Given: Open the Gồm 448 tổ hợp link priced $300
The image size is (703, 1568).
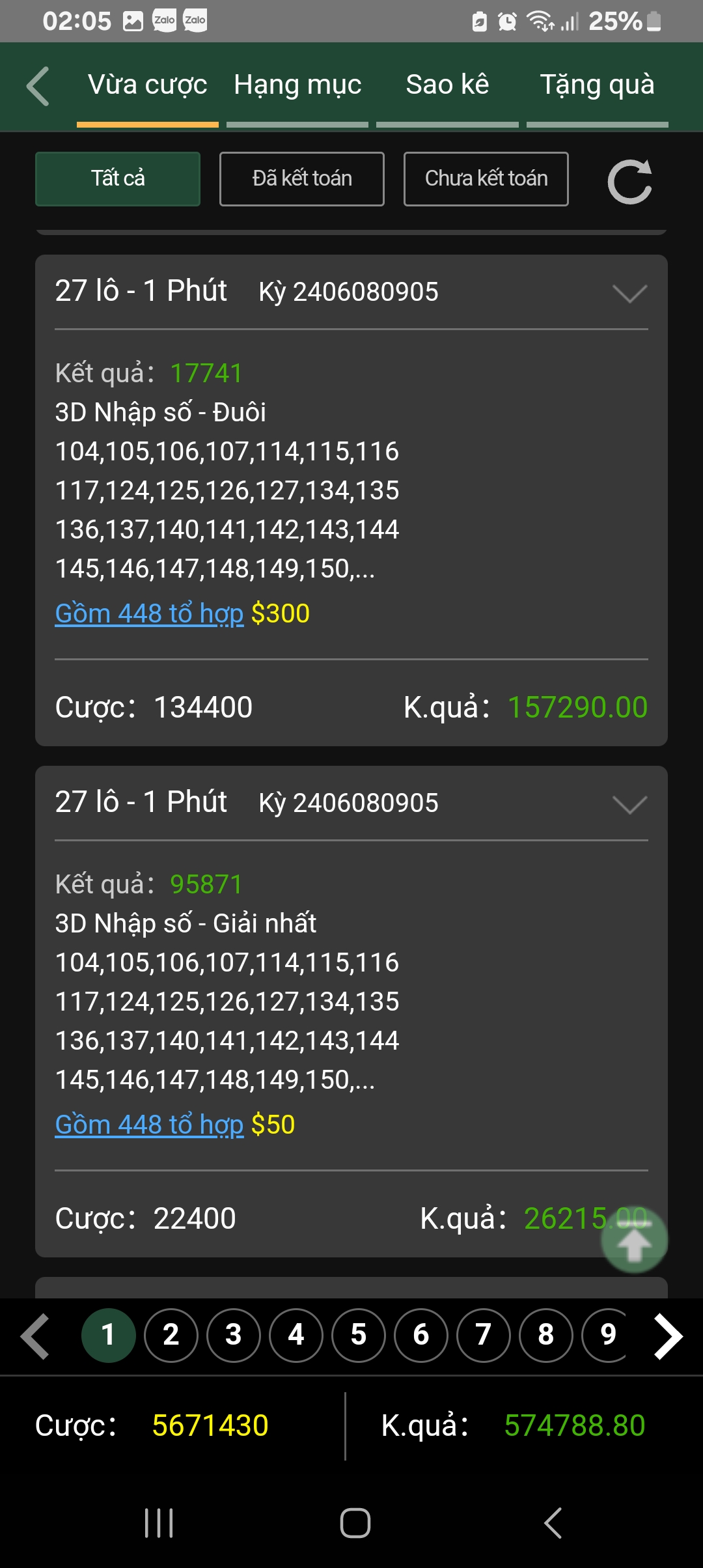Looking at the screenshot, I should tap(149, 613).
